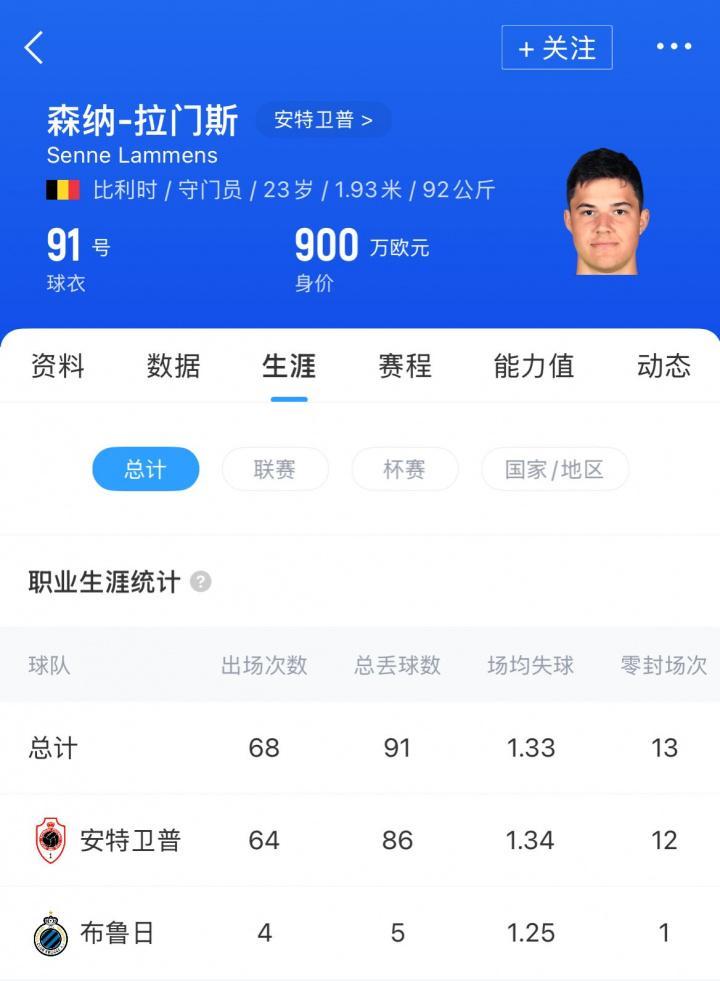720x981 pixels.
Task: Select the 杯赛 filter pill
Action: pos(404,468)
